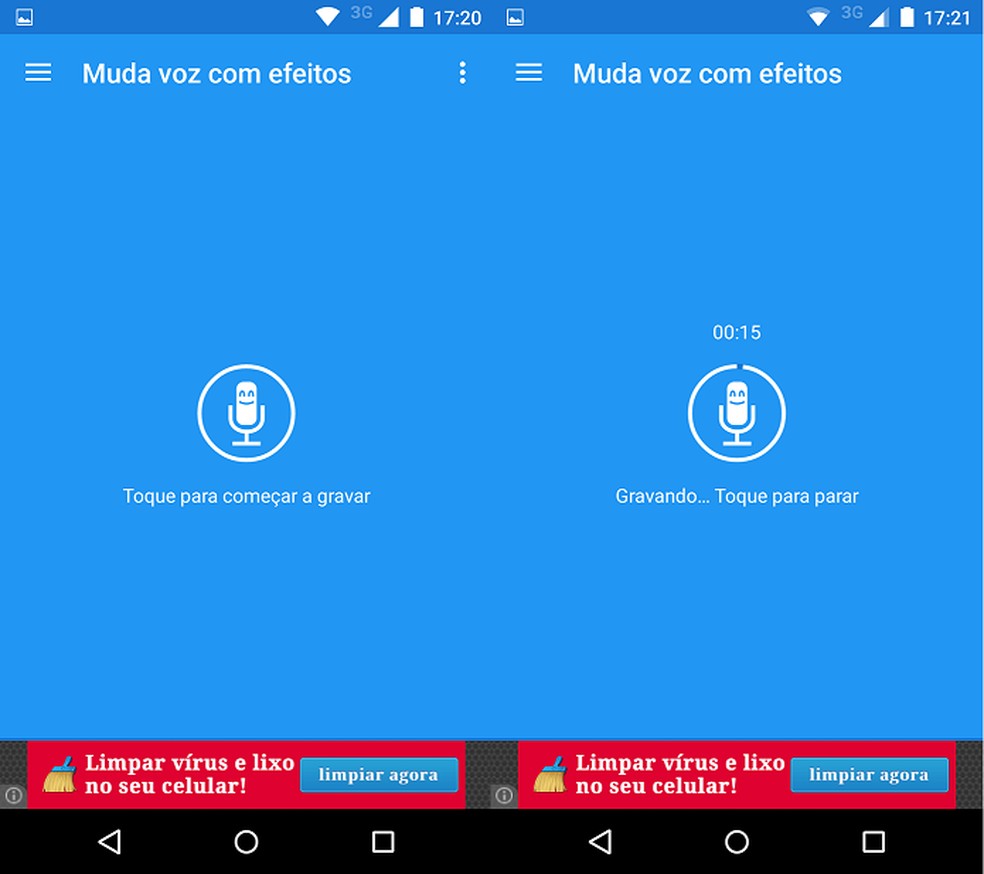Open the overflow menu
This screenshot has height=874, width=984.
pos(462,73)
